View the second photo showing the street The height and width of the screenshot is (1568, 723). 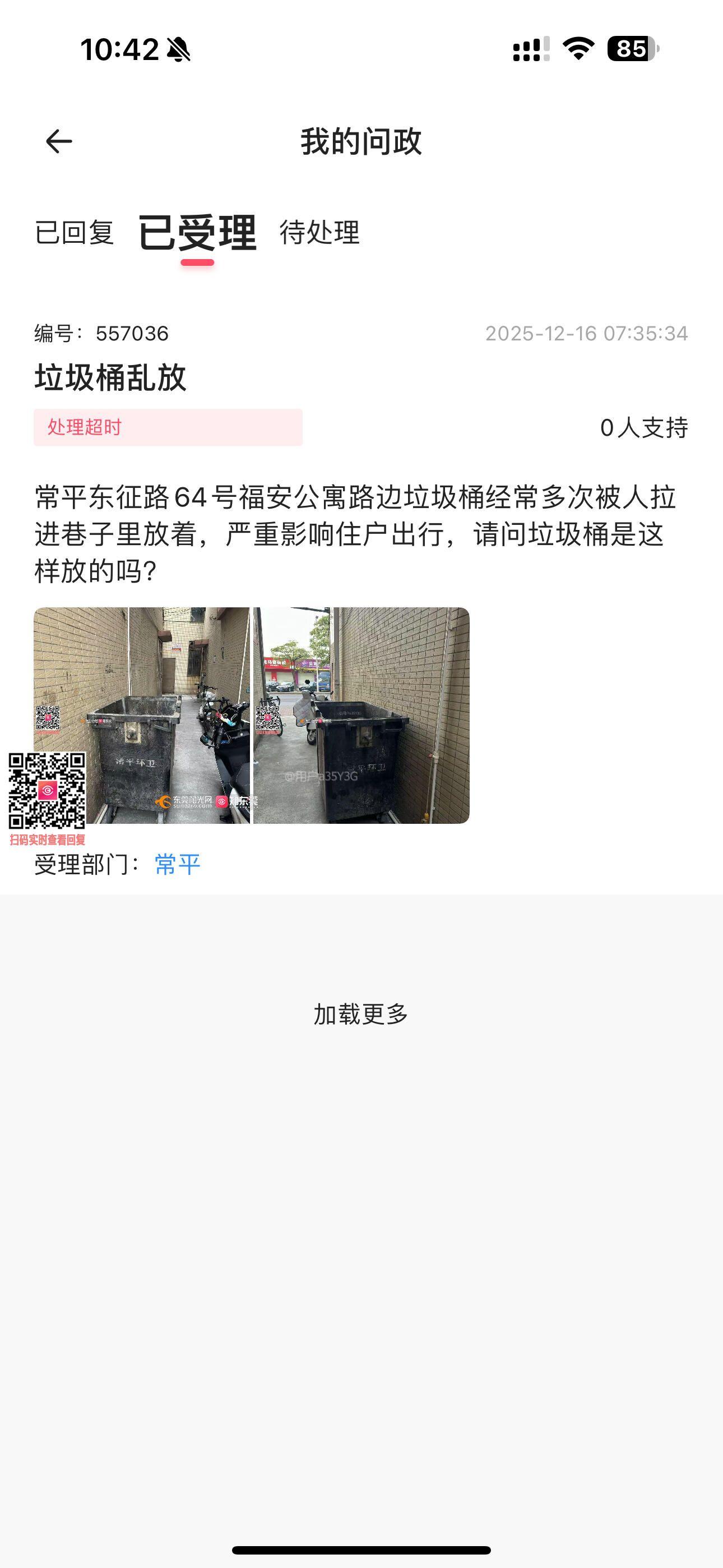click(x=361, y=715)
